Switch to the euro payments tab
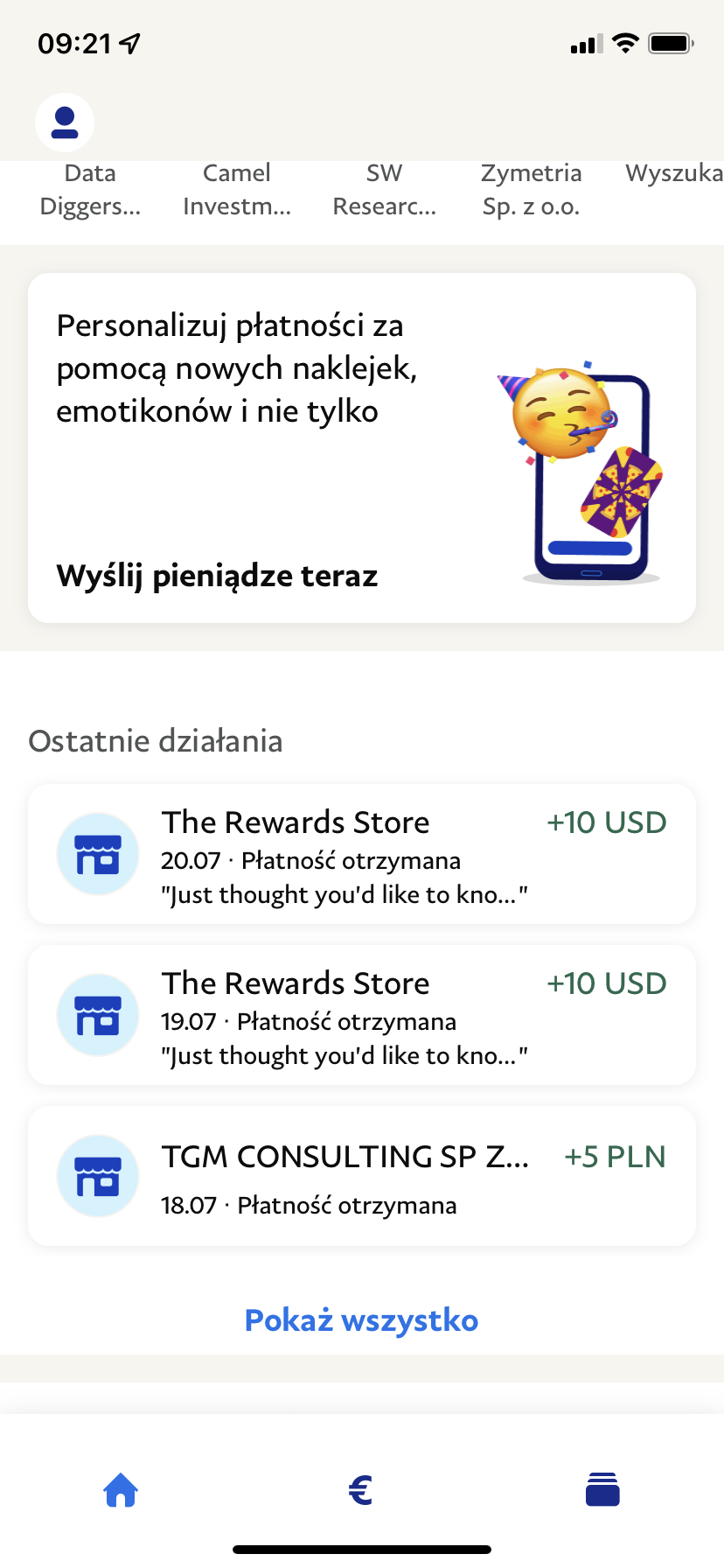The width and height of the screenshot is (724, 1568). 361,1489
